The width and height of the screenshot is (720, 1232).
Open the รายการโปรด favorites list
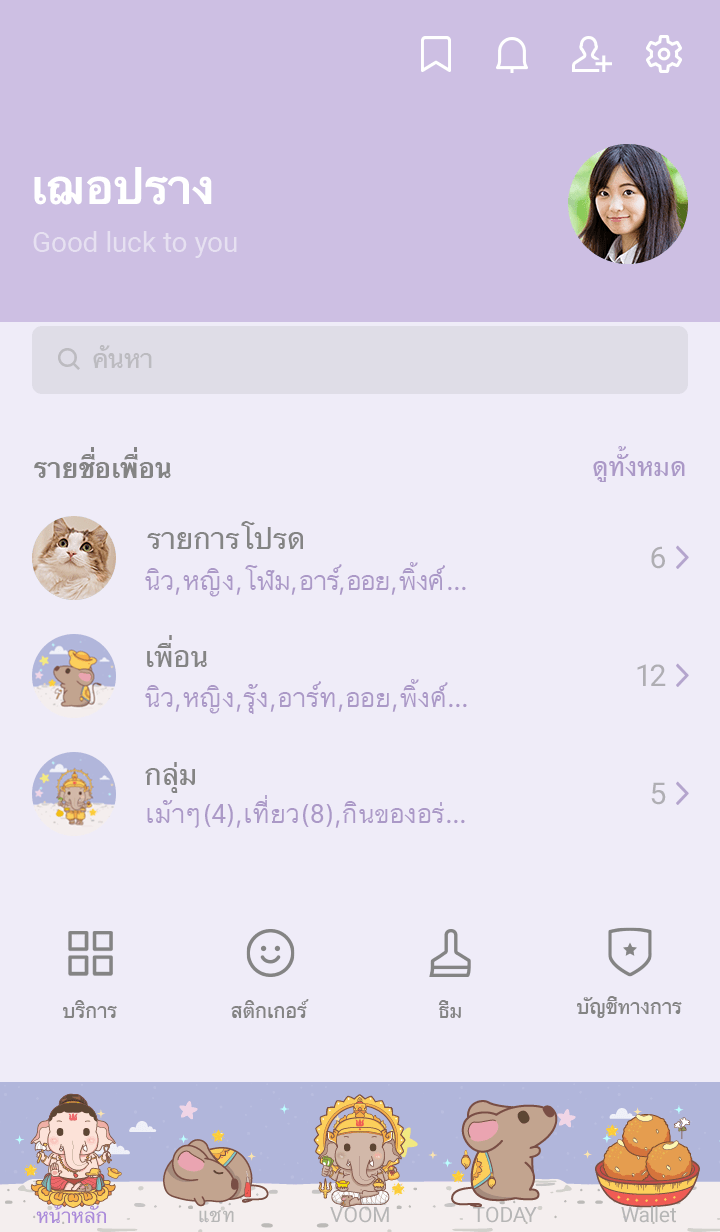(x=360, y=558)
